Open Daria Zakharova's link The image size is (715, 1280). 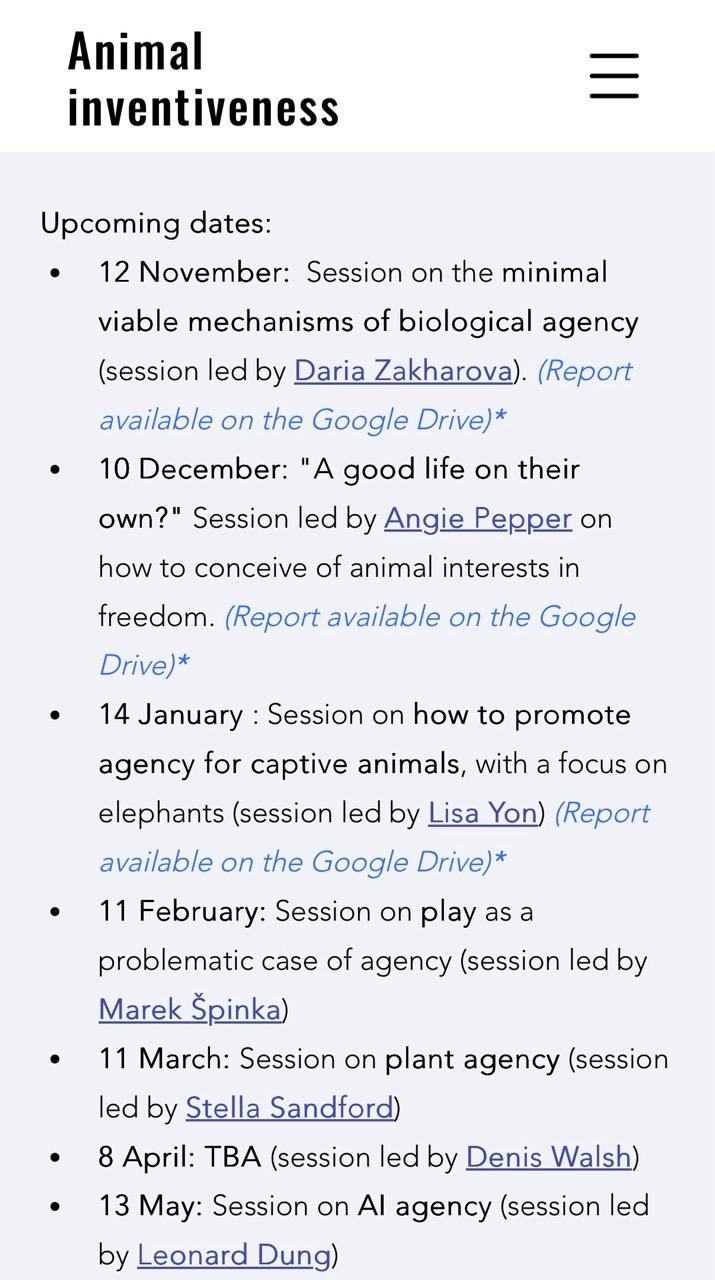coord(403,371)
